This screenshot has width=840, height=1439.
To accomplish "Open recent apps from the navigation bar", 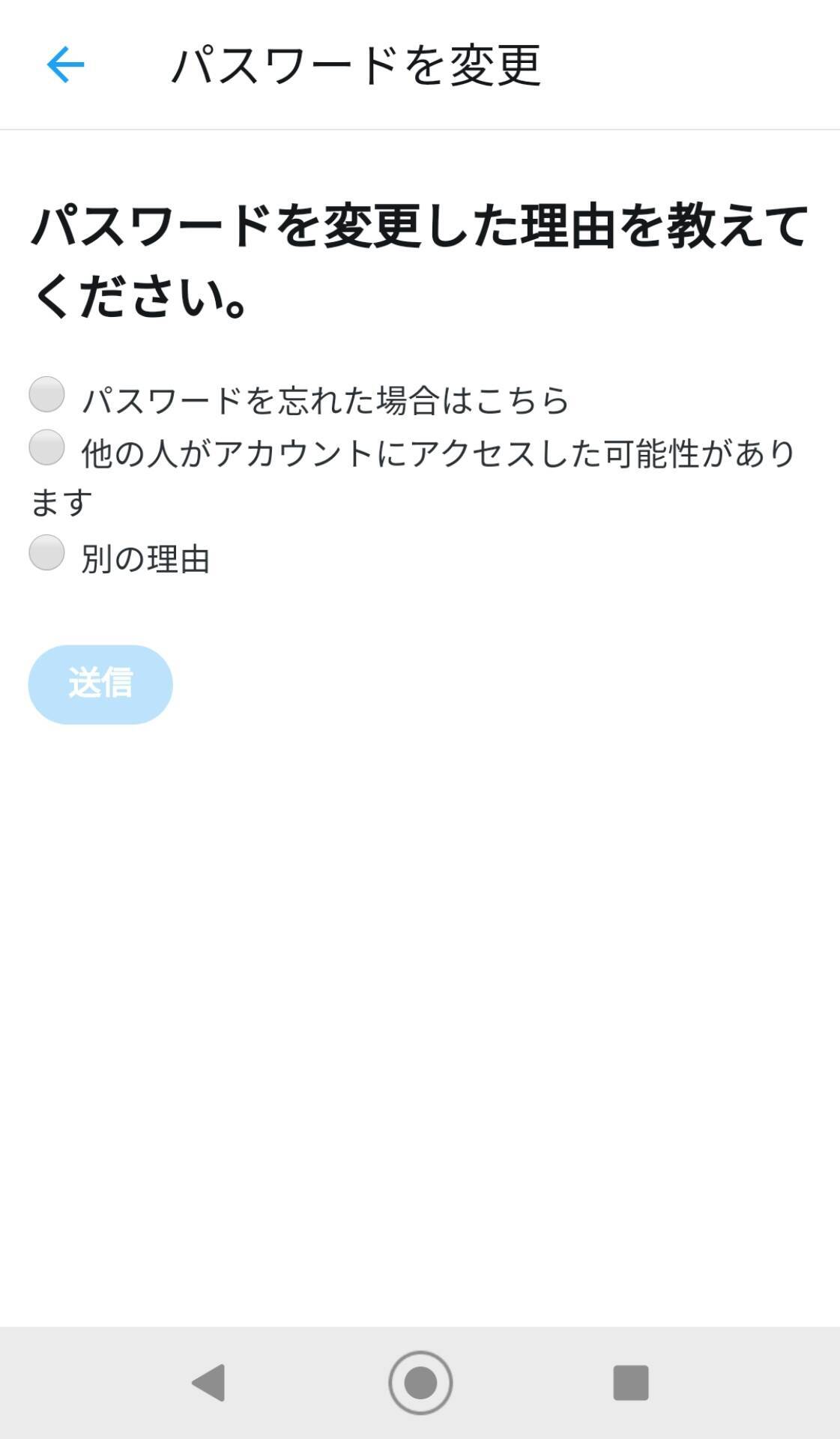I will click(x=630, y=1382).
